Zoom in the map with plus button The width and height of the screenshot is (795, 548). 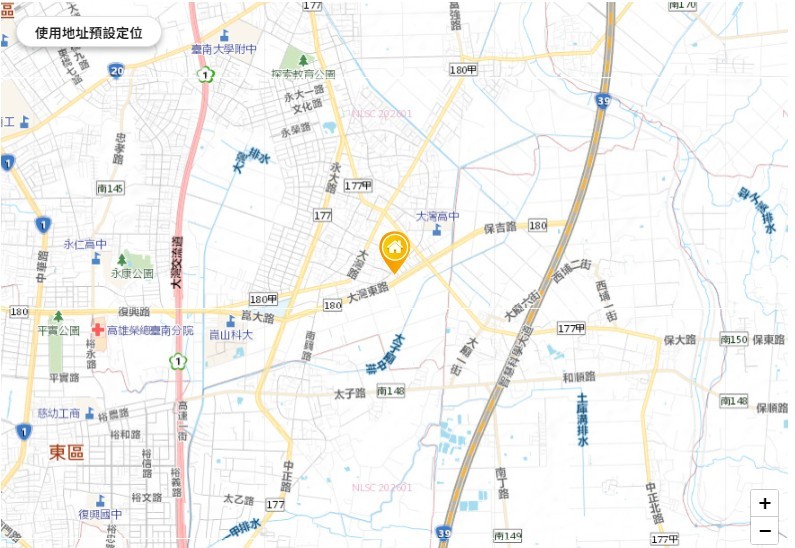[765, 503]
